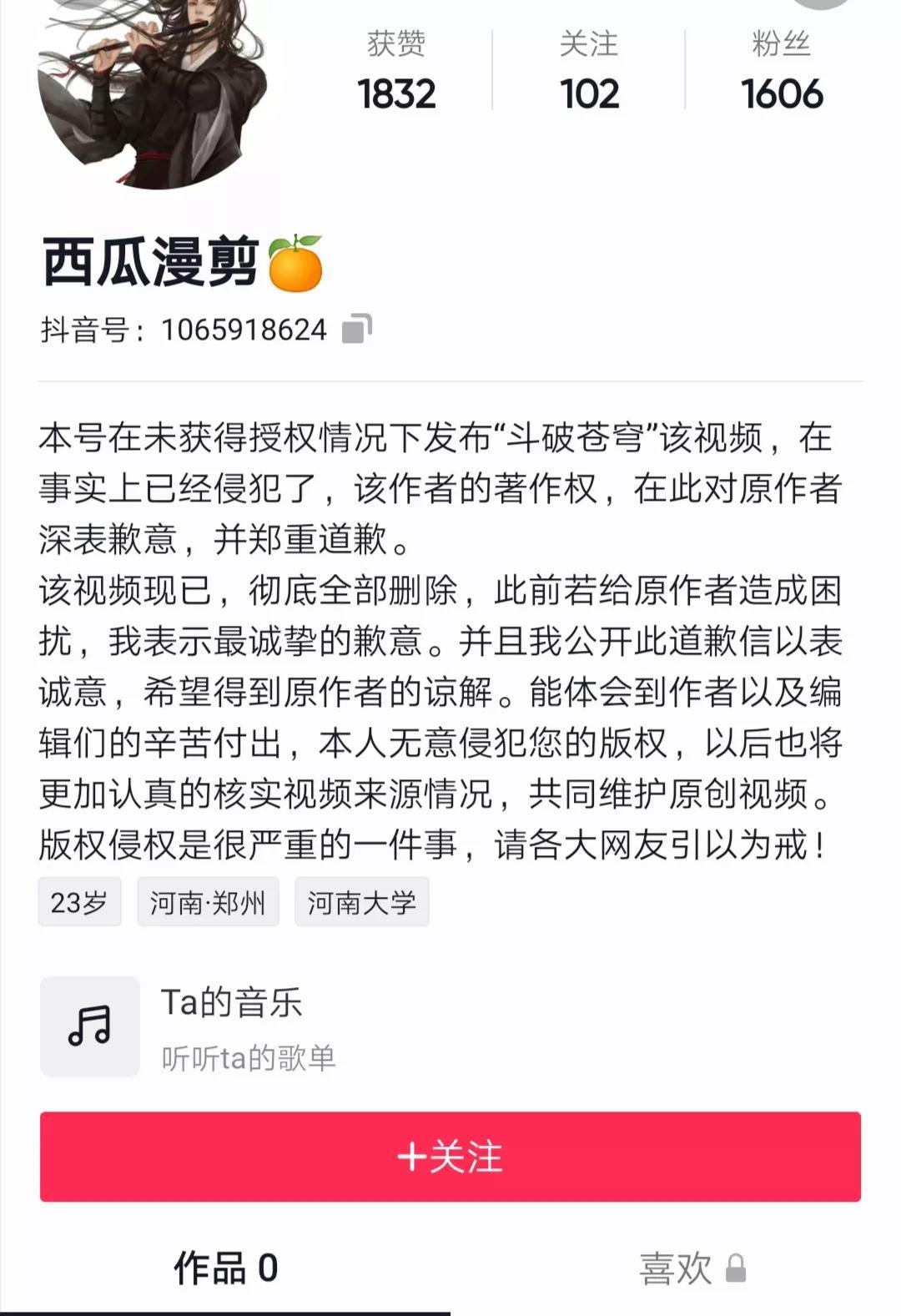Tap the red +关注 follow button
The width and height of the screenshot is (901, 1316).
(450, 1157)
